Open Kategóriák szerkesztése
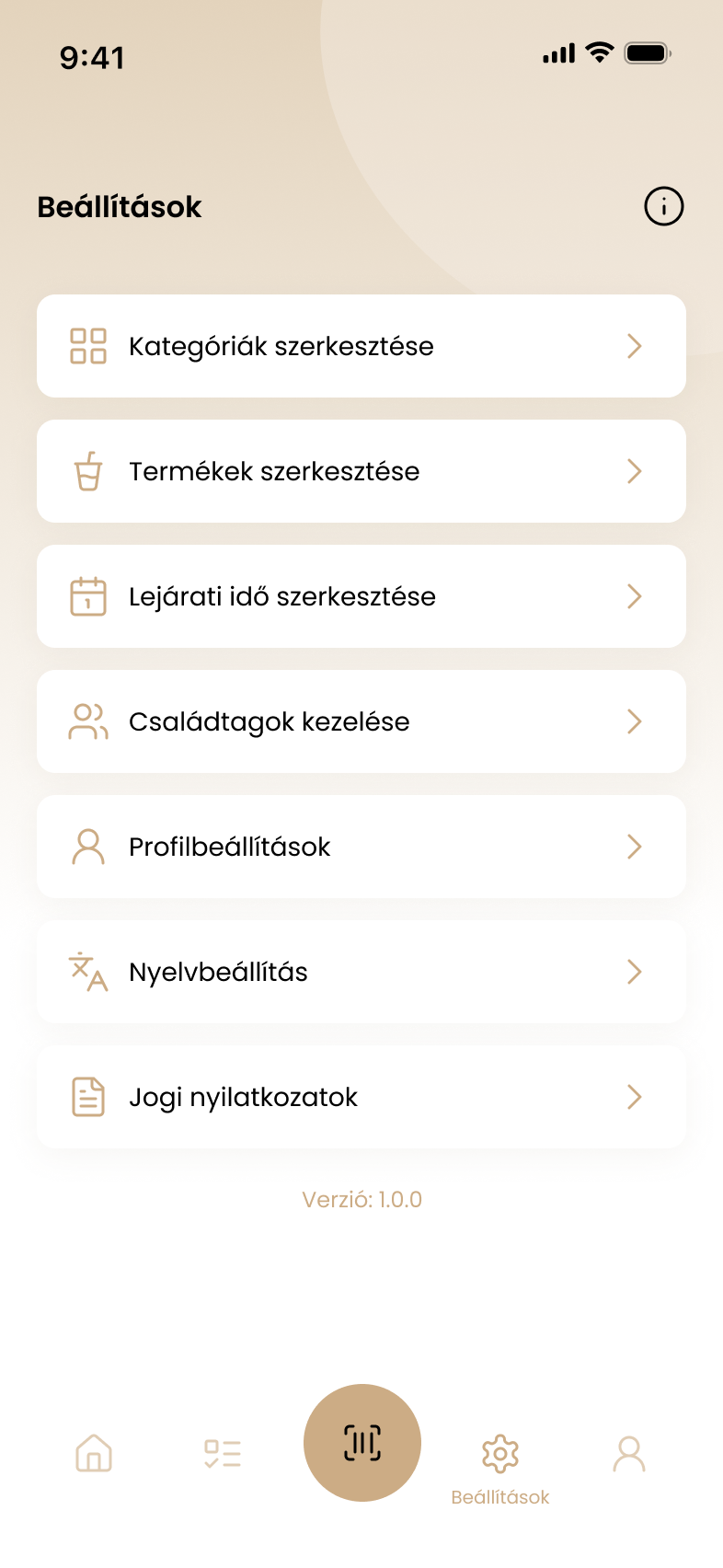Screen dimensions: 723x1568 tap(361, 346)
